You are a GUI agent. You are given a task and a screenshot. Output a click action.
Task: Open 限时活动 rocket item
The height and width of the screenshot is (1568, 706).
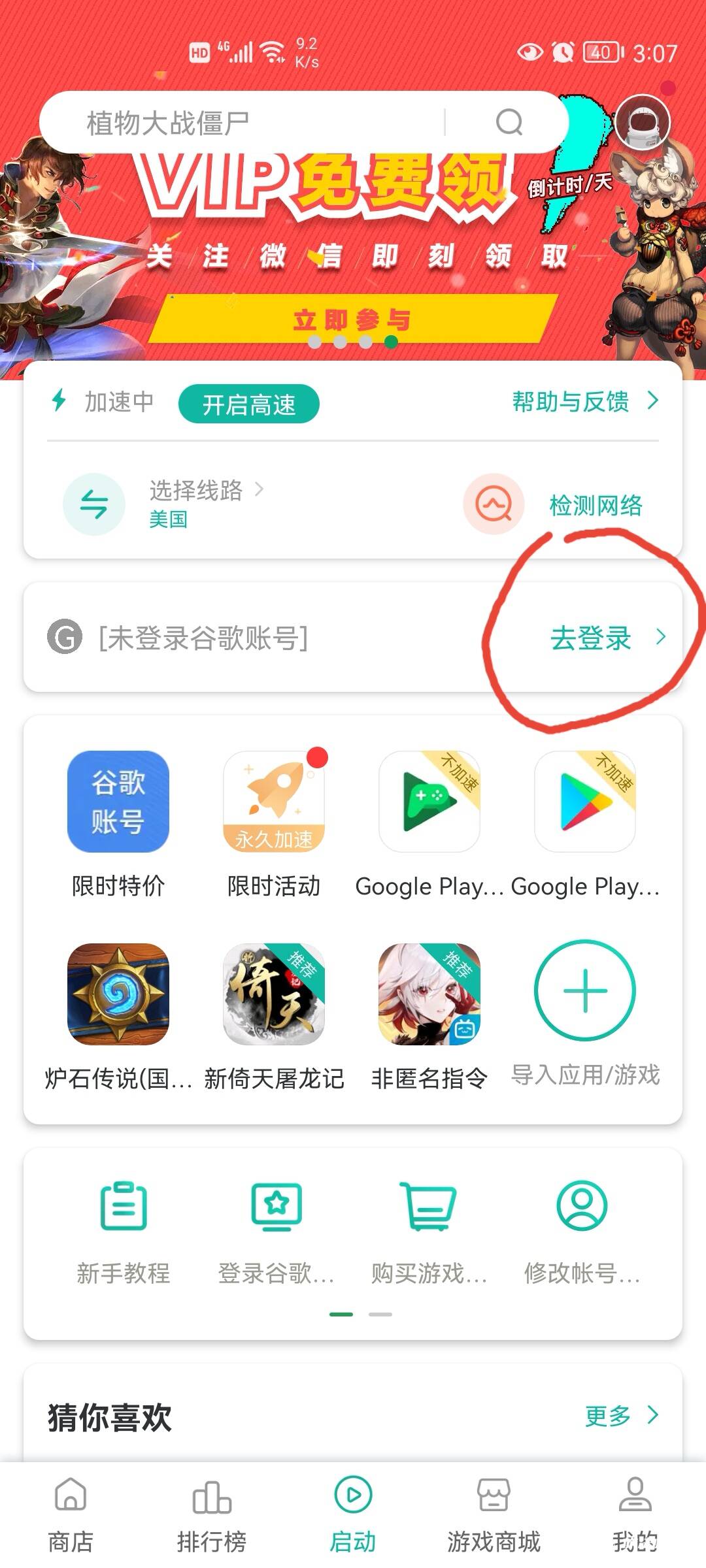[273, 802]
